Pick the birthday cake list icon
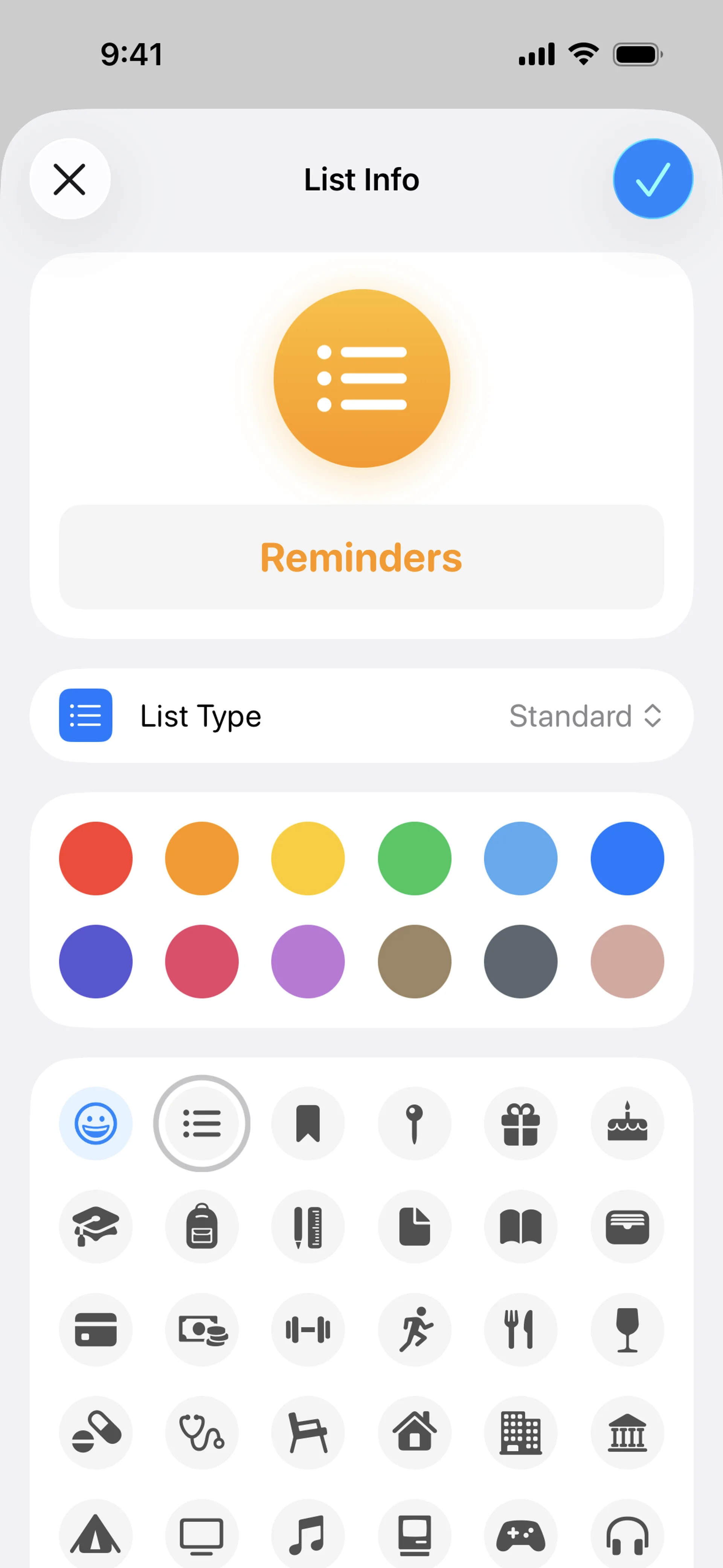The width and height of the screenshot is (723, 1568). point(627,1123)
